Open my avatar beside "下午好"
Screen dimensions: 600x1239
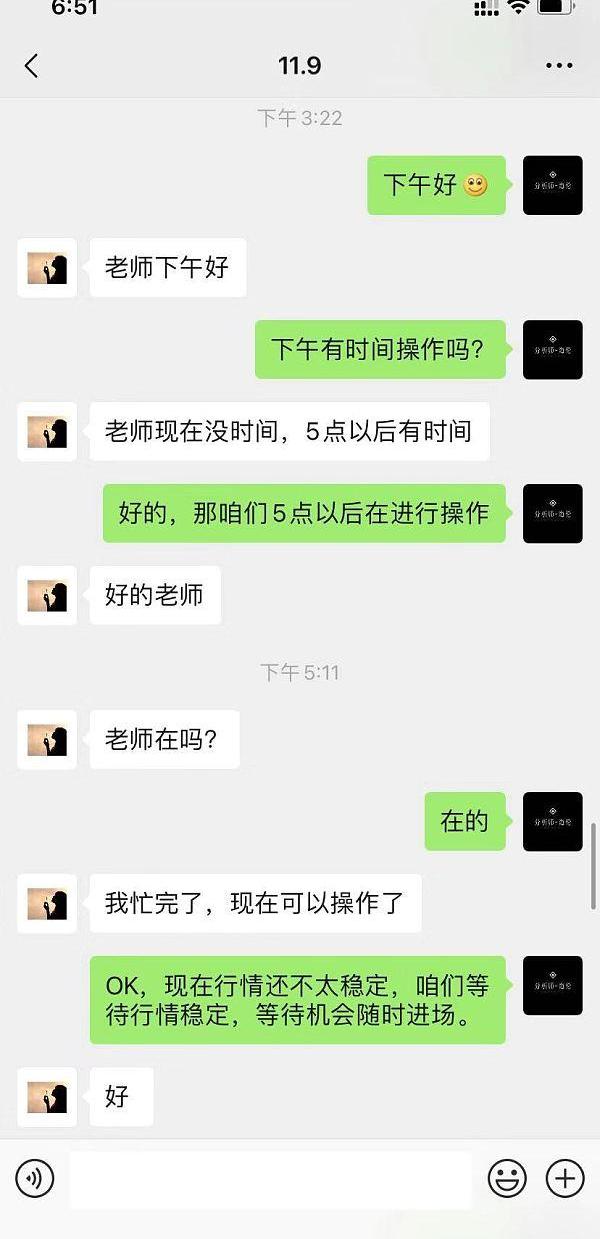coord(552,185)
